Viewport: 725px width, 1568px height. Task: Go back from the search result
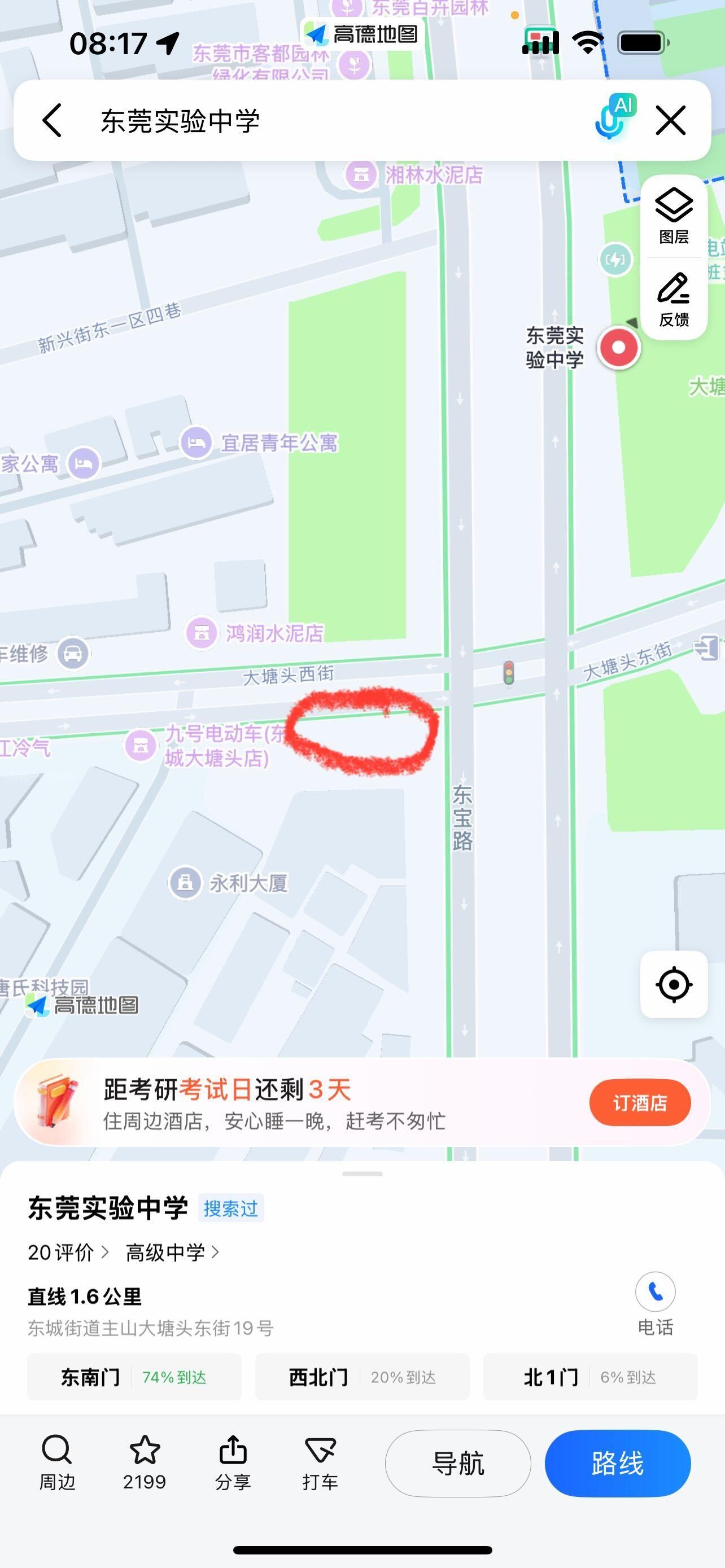coord(53,120)
